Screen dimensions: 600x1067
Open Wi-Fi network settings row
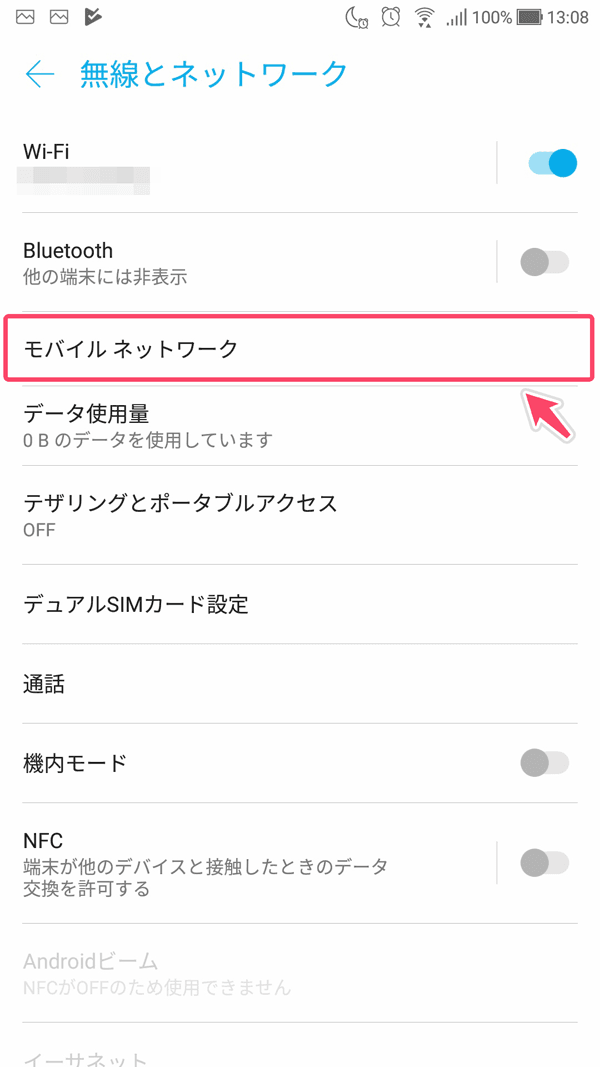(x=259, y=163)
